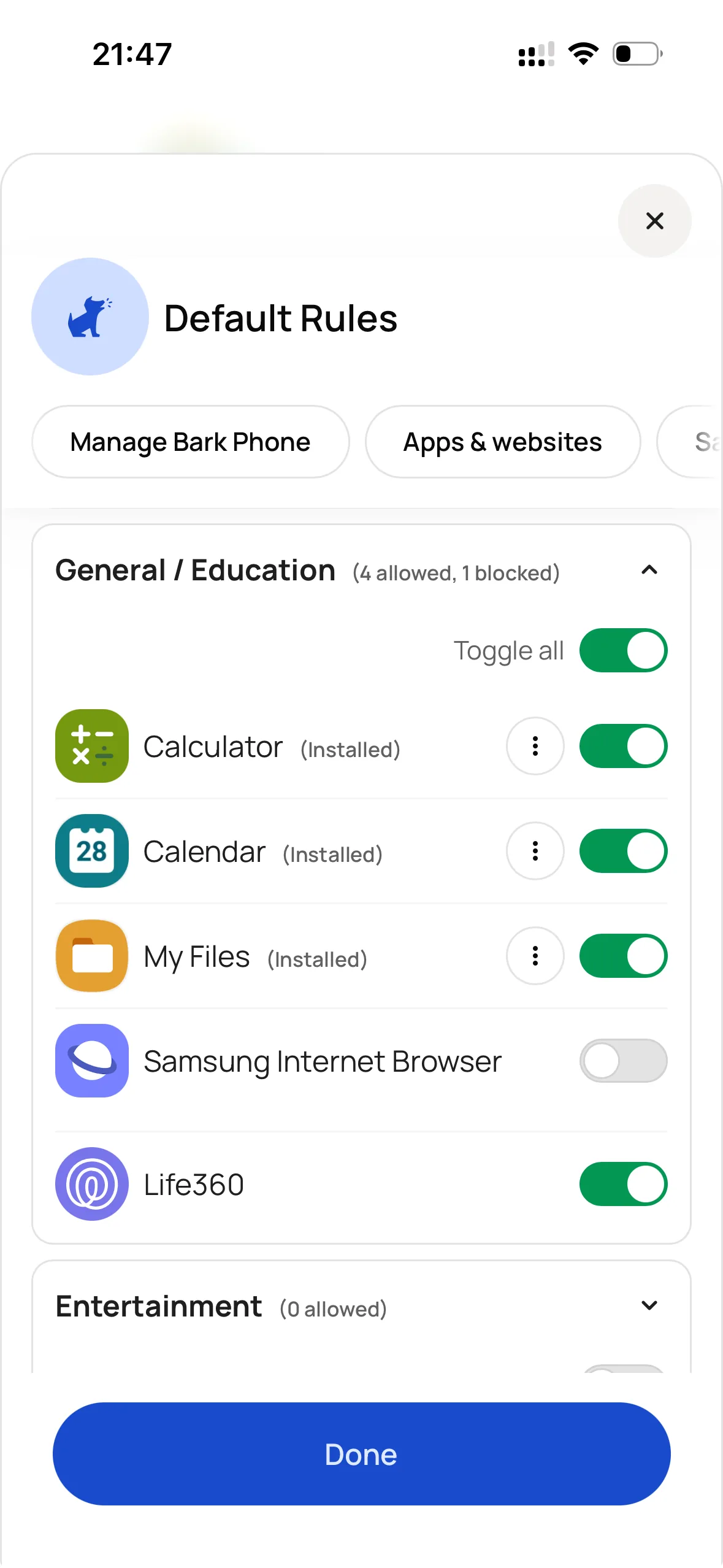Click the My Files app icon
Viewport: 723px width, 1568px height.
point(91,956)
